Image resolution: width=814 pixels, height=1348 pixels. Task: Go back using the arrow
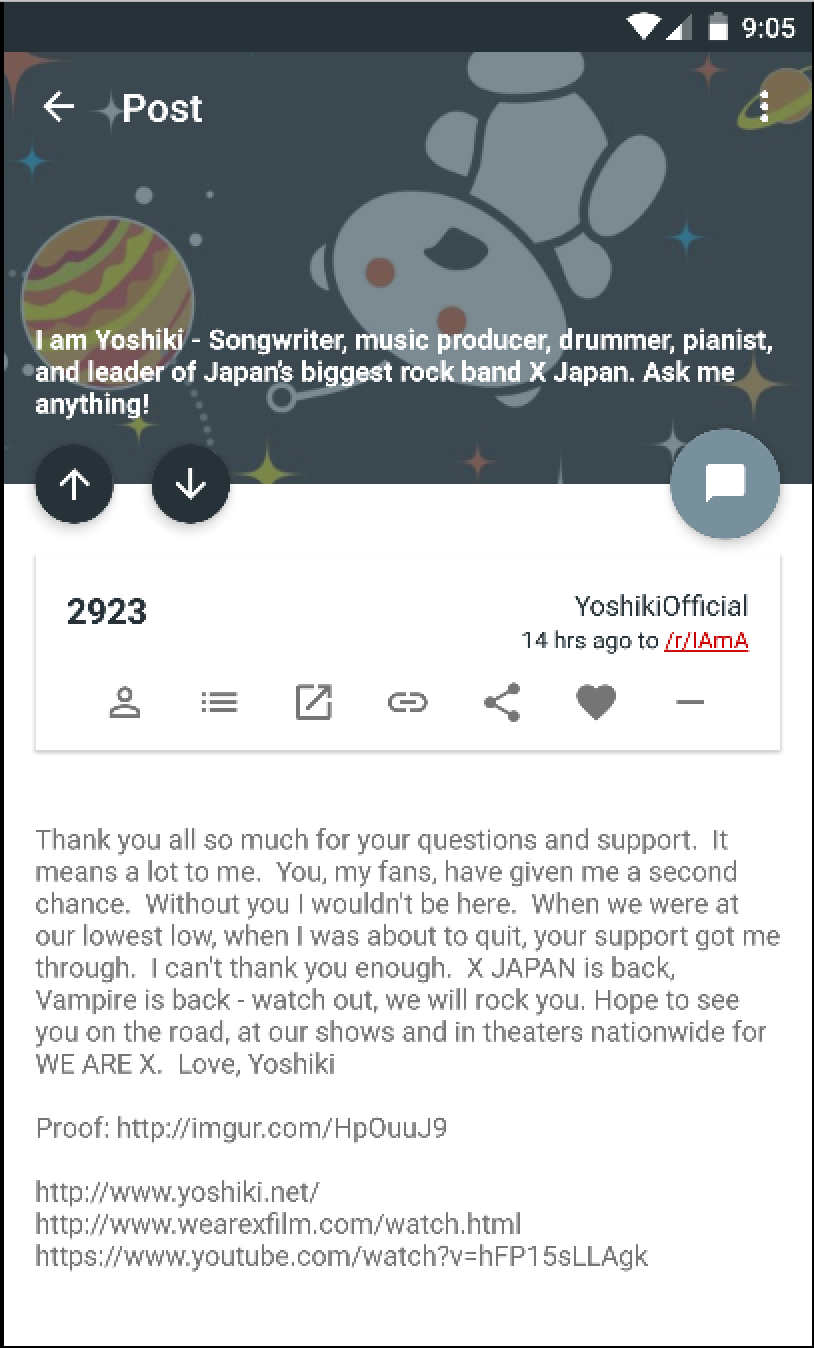pos(59,107)
